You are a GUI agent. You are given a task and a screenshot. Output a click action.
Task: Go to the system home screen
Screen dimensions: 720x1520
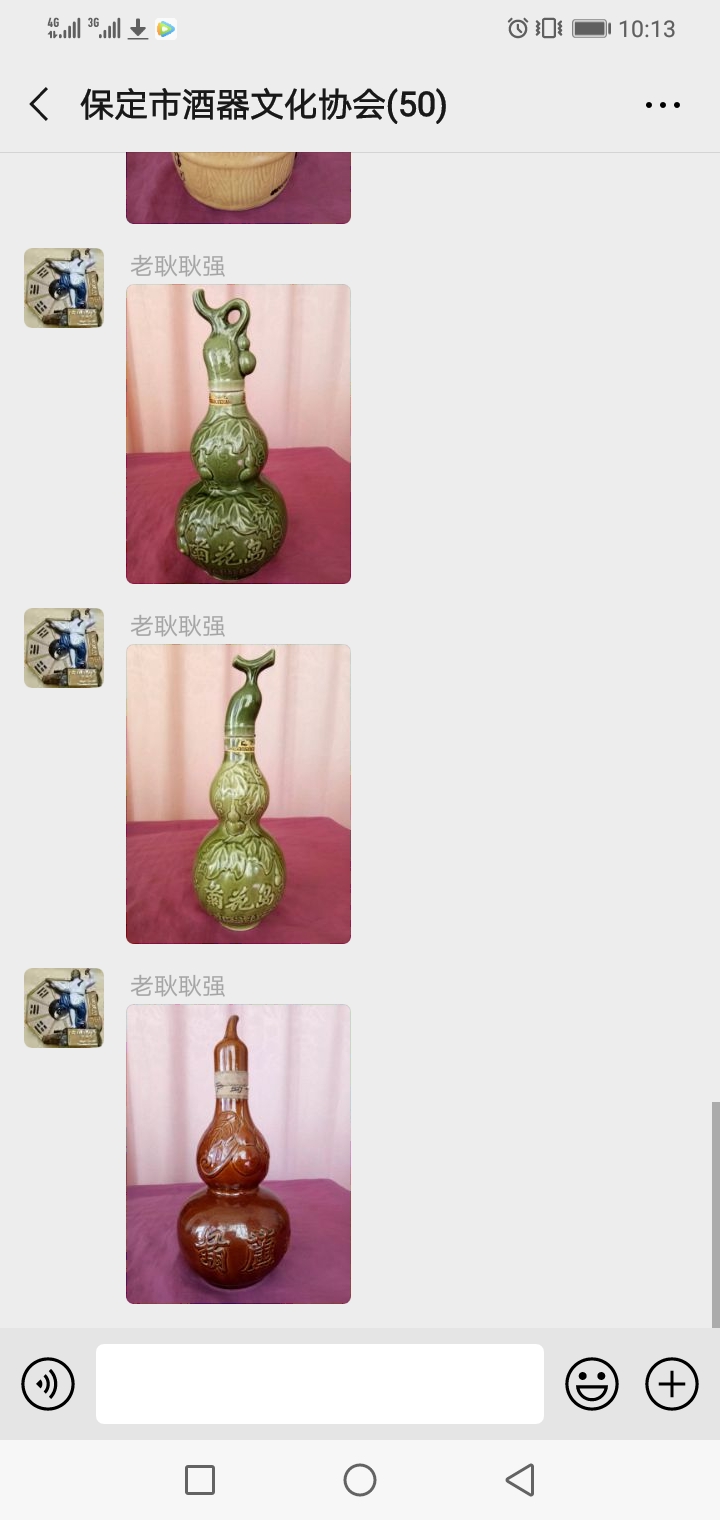pyautogui.click(x=360, y=1480)
